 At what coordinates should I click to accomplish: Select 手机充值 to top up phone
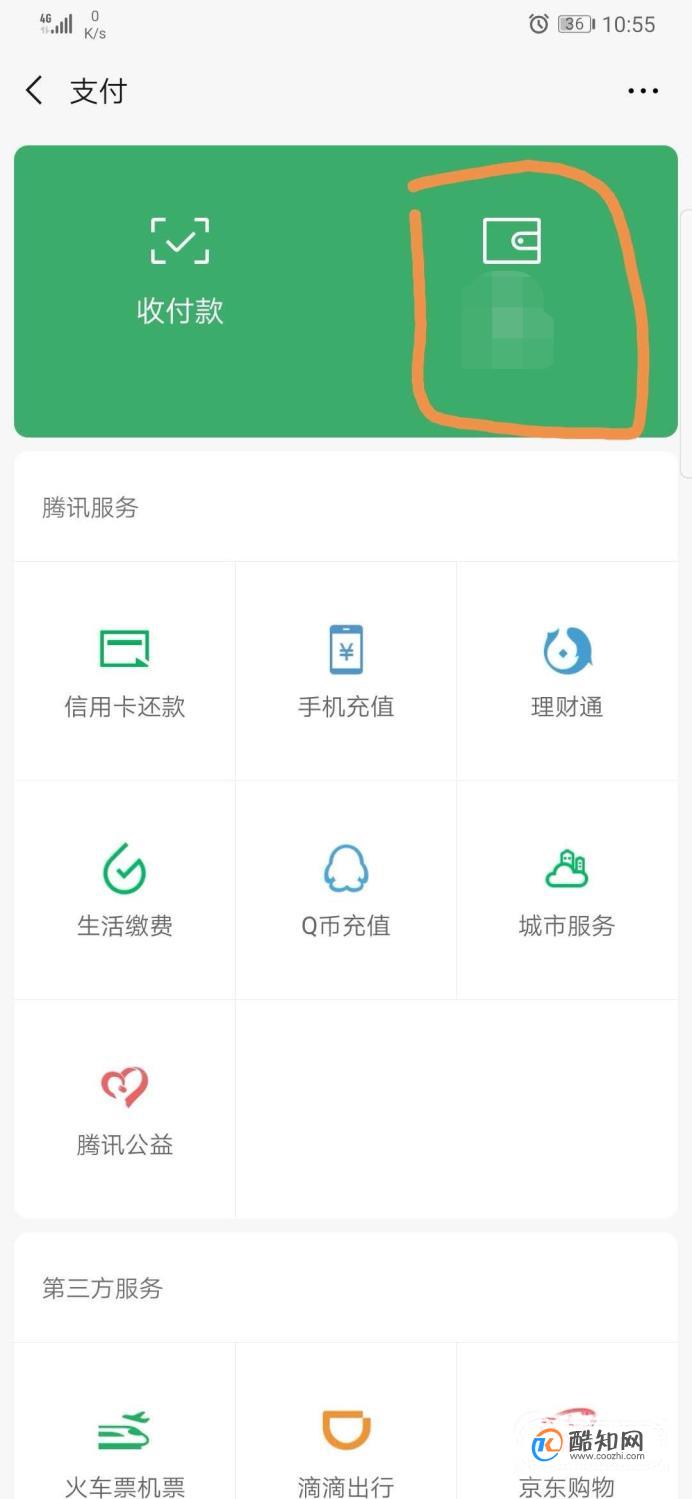click(x=346, y=671)
